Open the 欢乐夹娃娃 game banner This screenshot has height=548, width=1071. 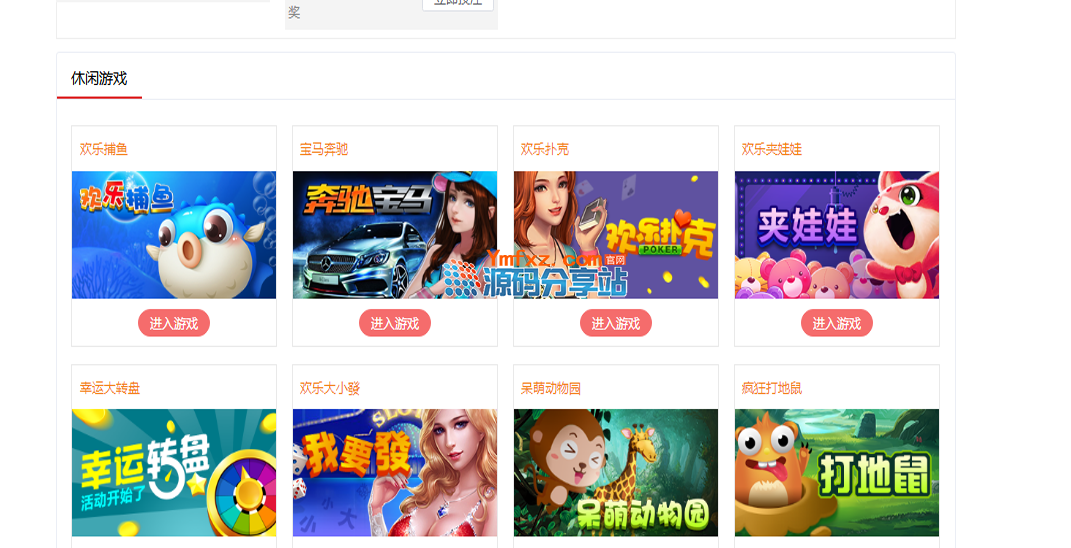[837, 235]
